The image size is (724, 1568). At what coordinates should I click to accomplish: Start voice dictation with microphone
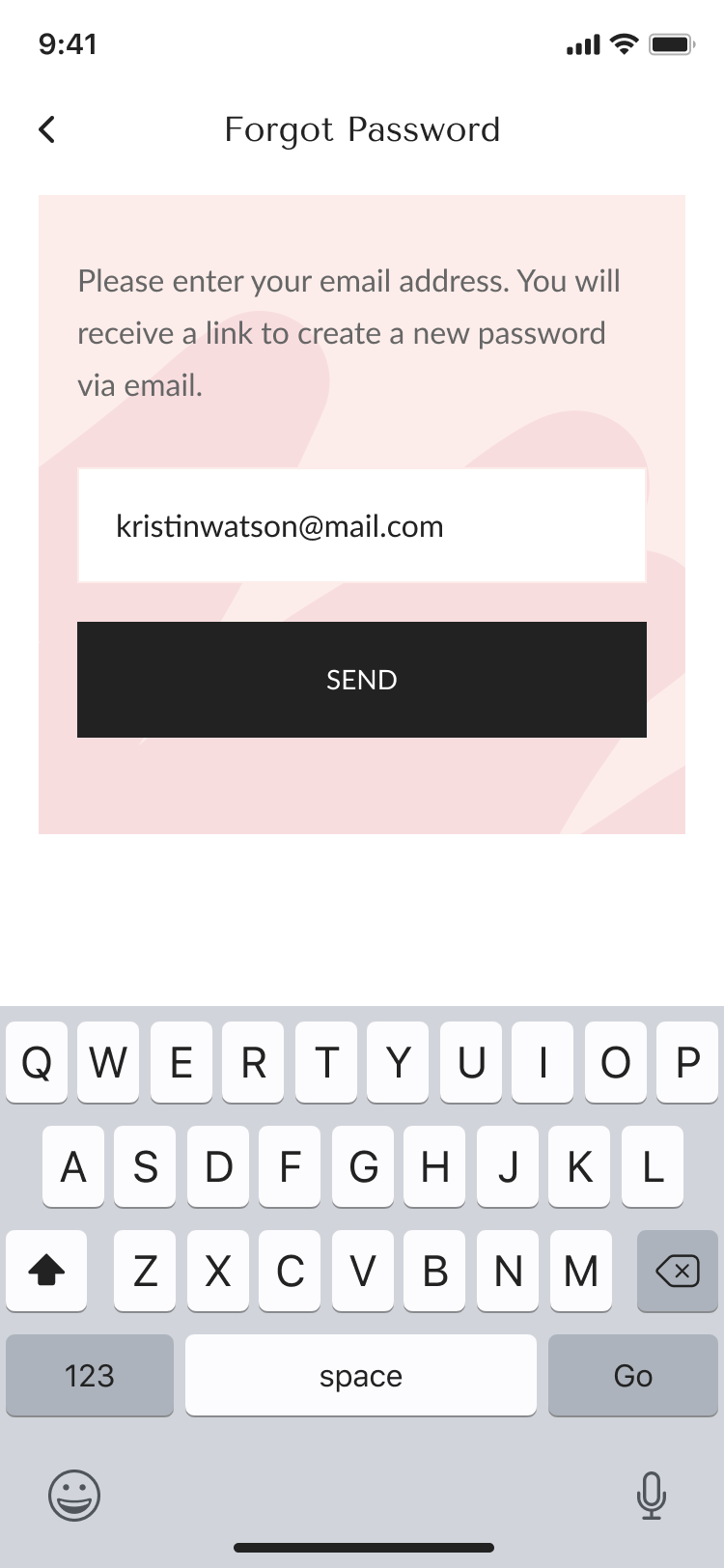(652, 1496)
